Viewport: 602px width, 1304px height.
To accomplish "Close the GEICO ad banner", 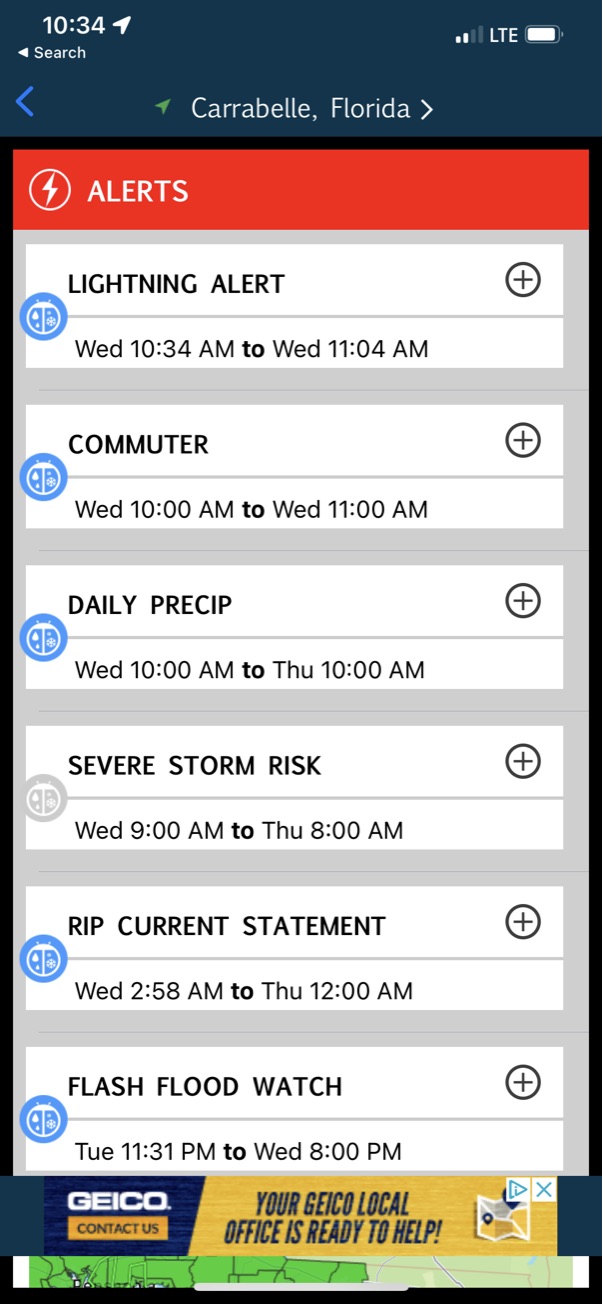I will click(543, 1189).
